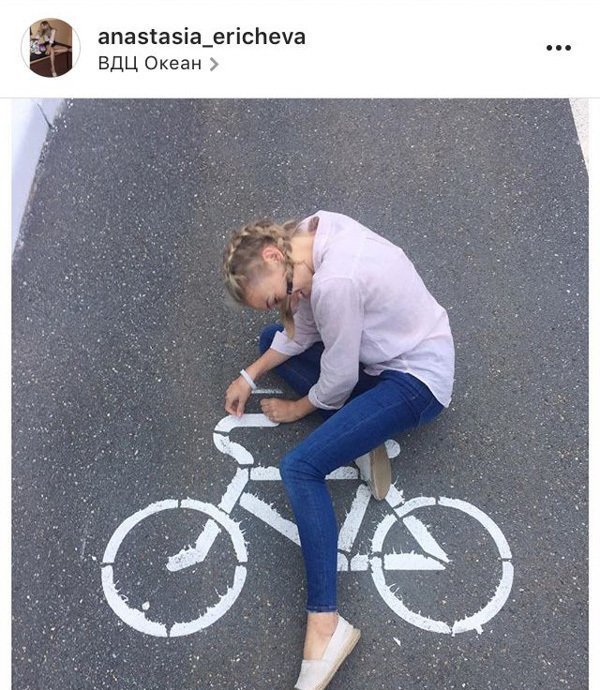Open the ВДЦ Океан location page
This screenshot has width=600, height=690.
click(157, 64)
